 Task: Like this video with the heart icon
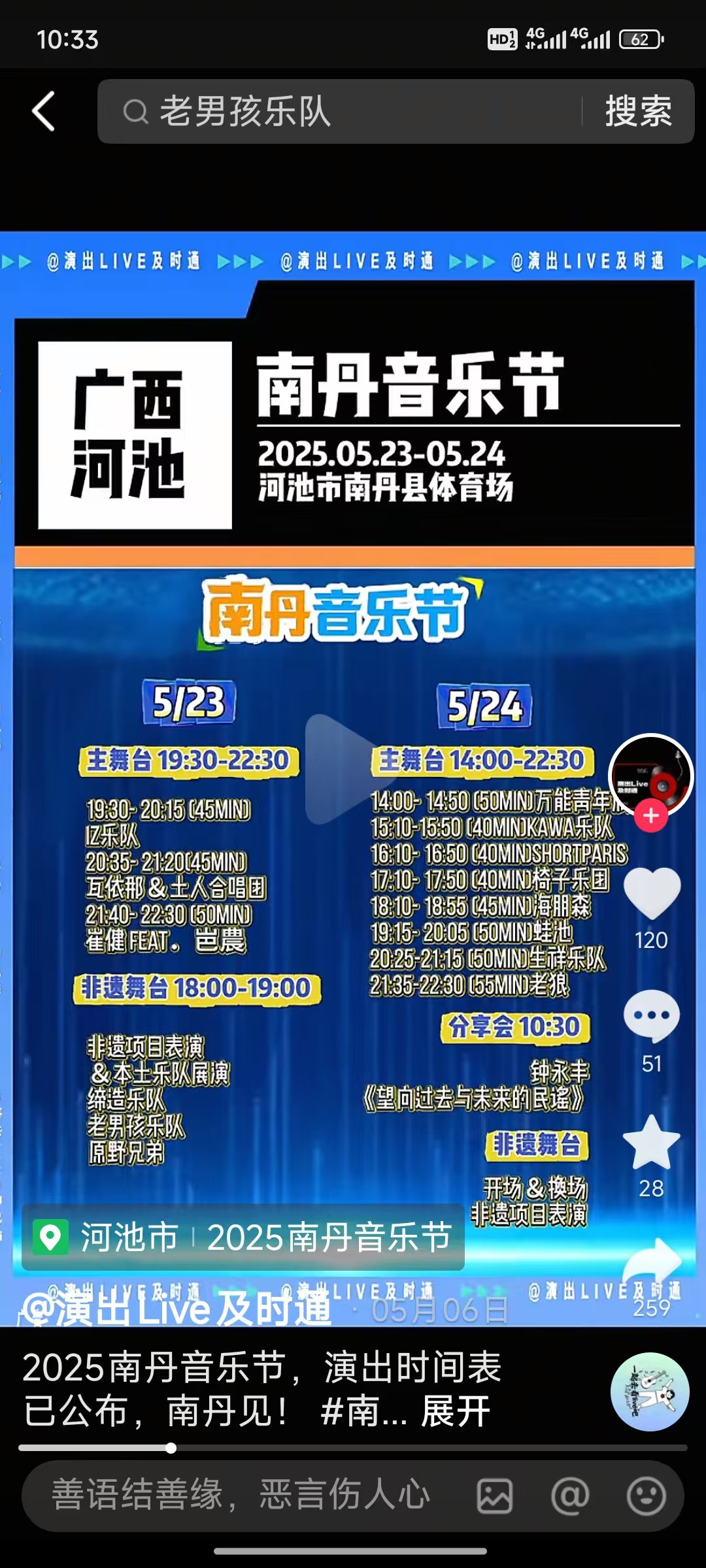click(652, 893)
